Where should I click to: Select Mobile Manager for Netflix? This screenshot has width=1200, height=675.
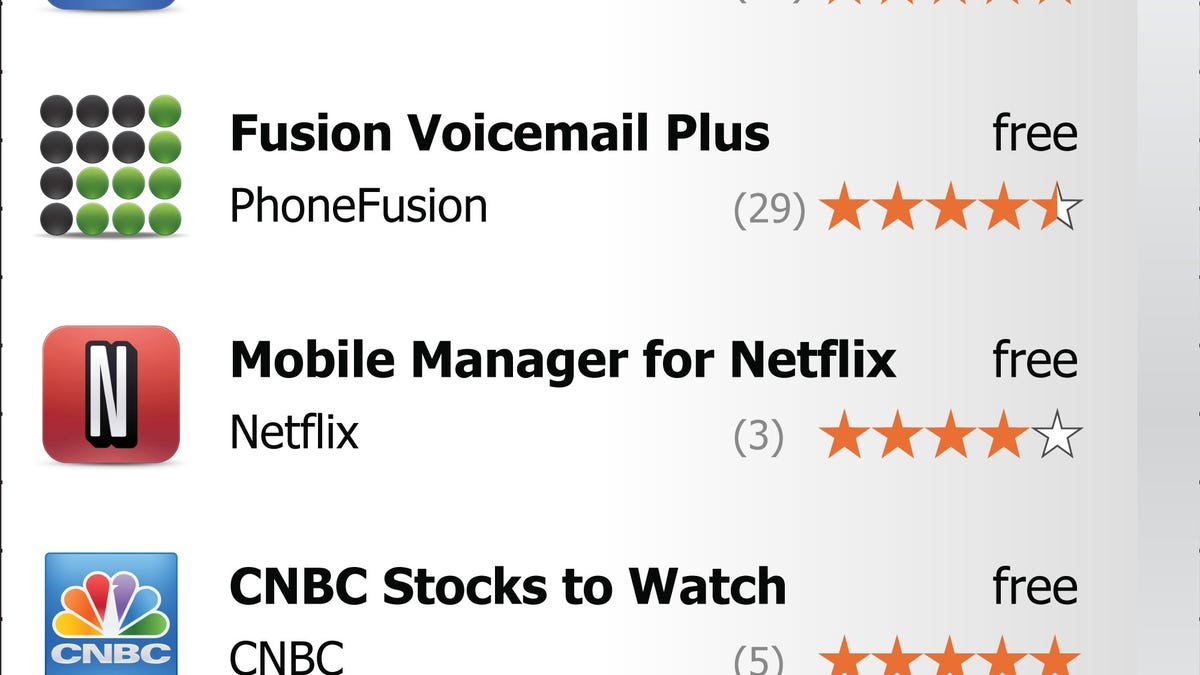(x=562, y=360)
